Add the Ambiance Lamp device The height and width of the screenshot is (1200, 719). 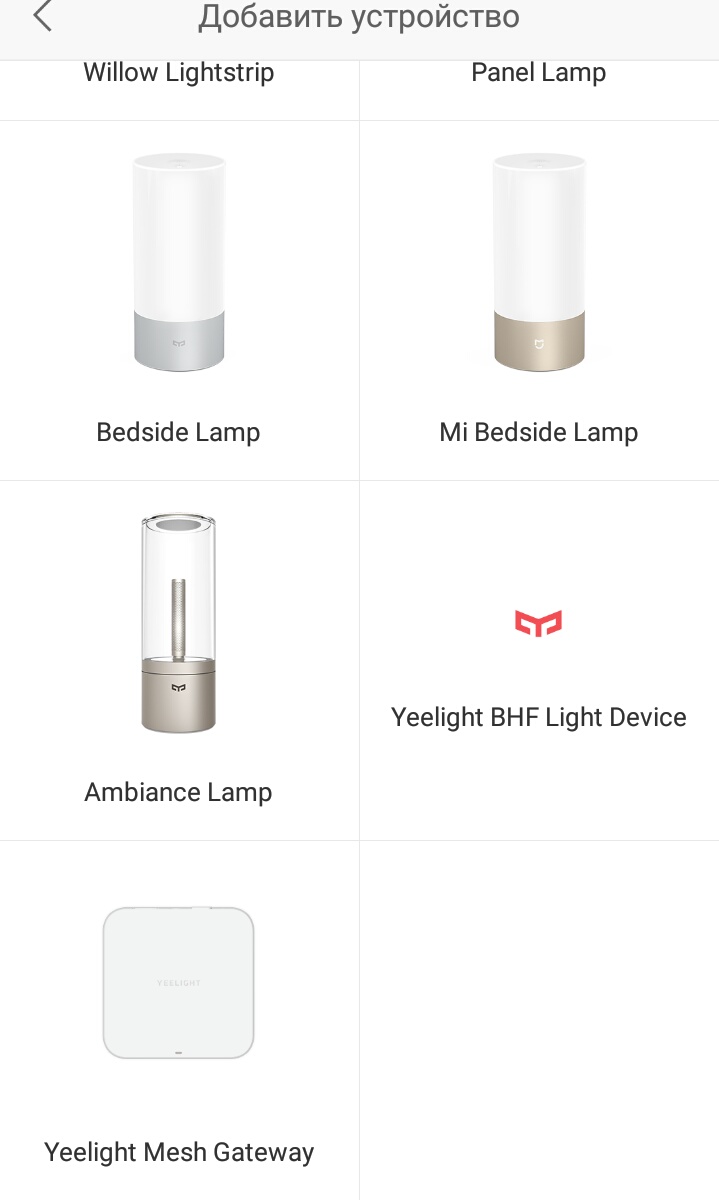(179, 660)
